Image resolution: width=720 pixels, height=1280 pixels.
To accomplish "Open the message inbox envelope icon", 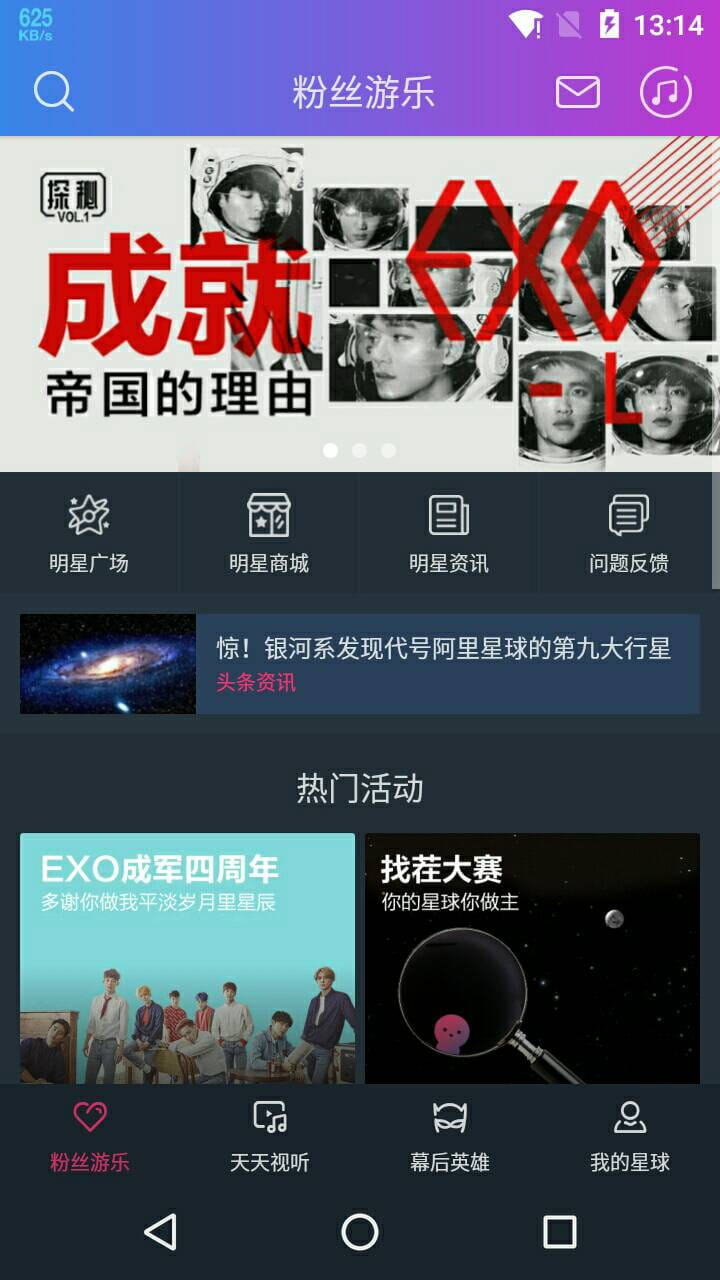I will pyautogui.click(x=577, y=91).
